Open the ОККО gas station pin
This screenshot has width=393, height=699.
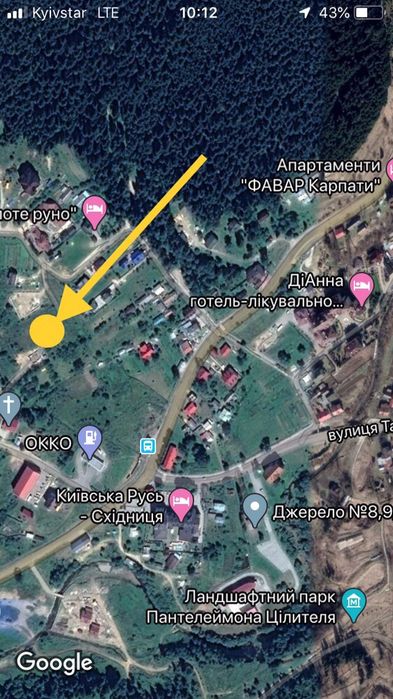[x=90, y=442]
